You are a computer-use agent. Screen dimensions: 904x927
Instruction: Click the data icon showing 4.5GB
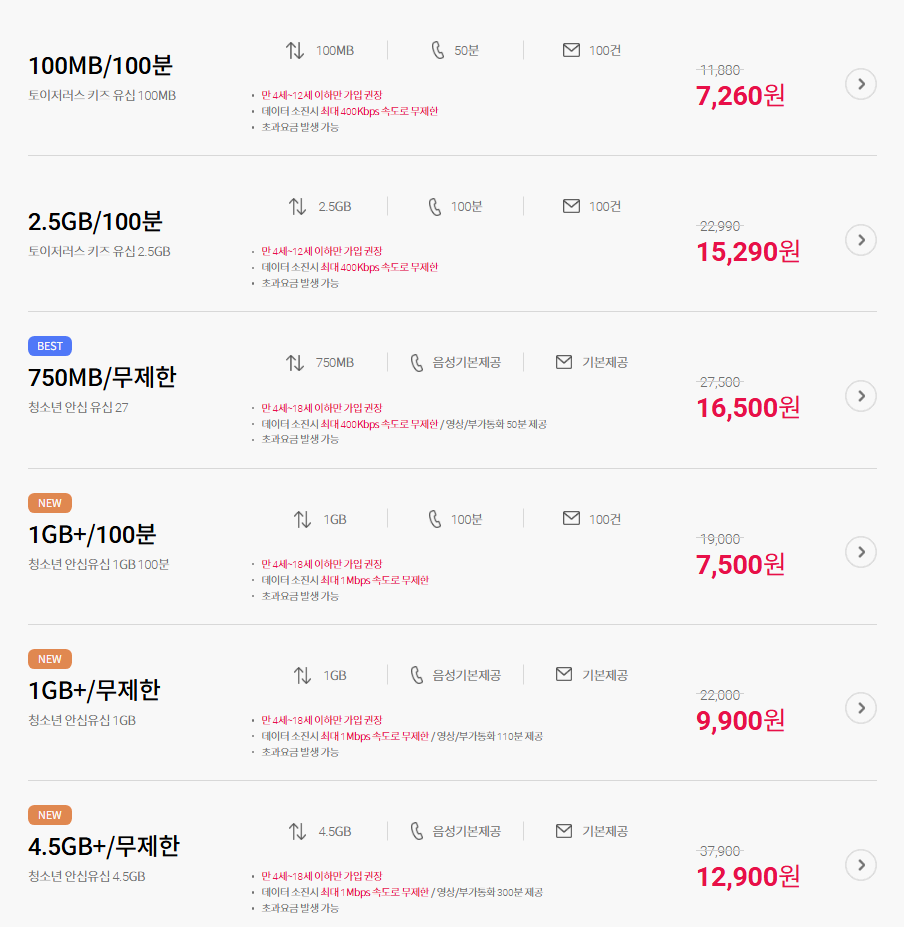click(297, 829)
